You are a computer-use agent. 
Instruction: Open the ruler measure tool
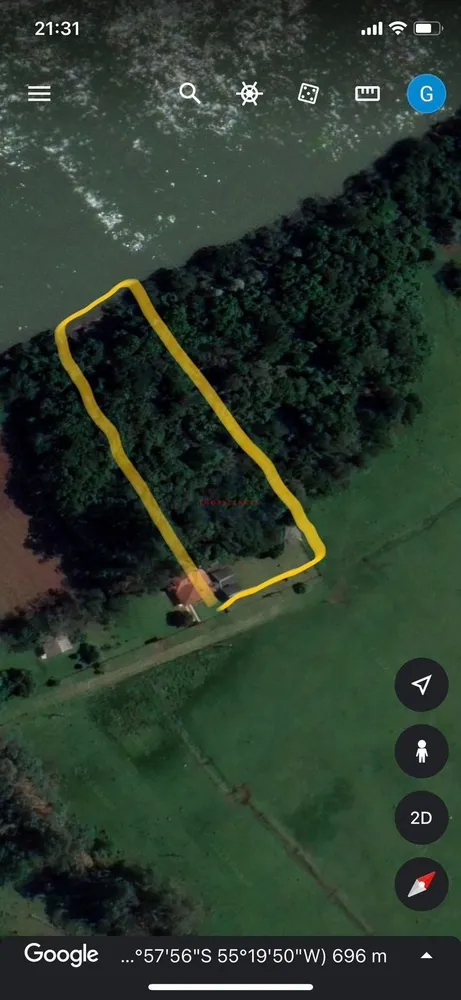click(x=367, y=94)
